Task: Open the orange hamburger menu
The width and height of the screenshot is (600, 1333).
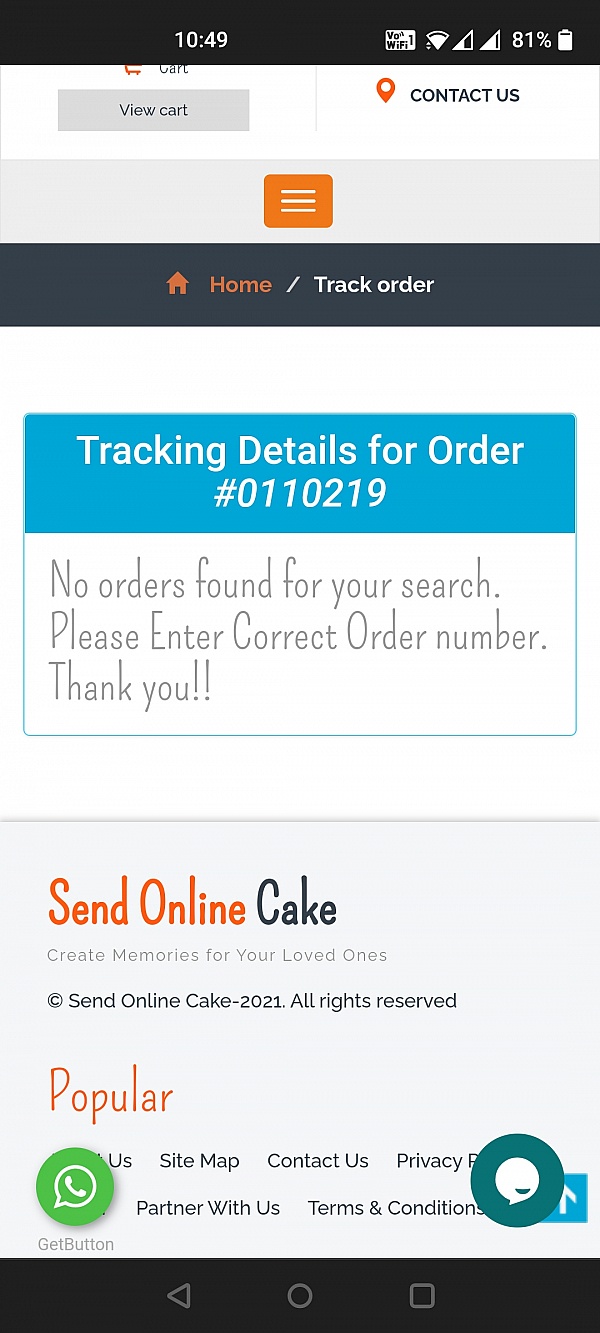Action: (x=298, y=201)
